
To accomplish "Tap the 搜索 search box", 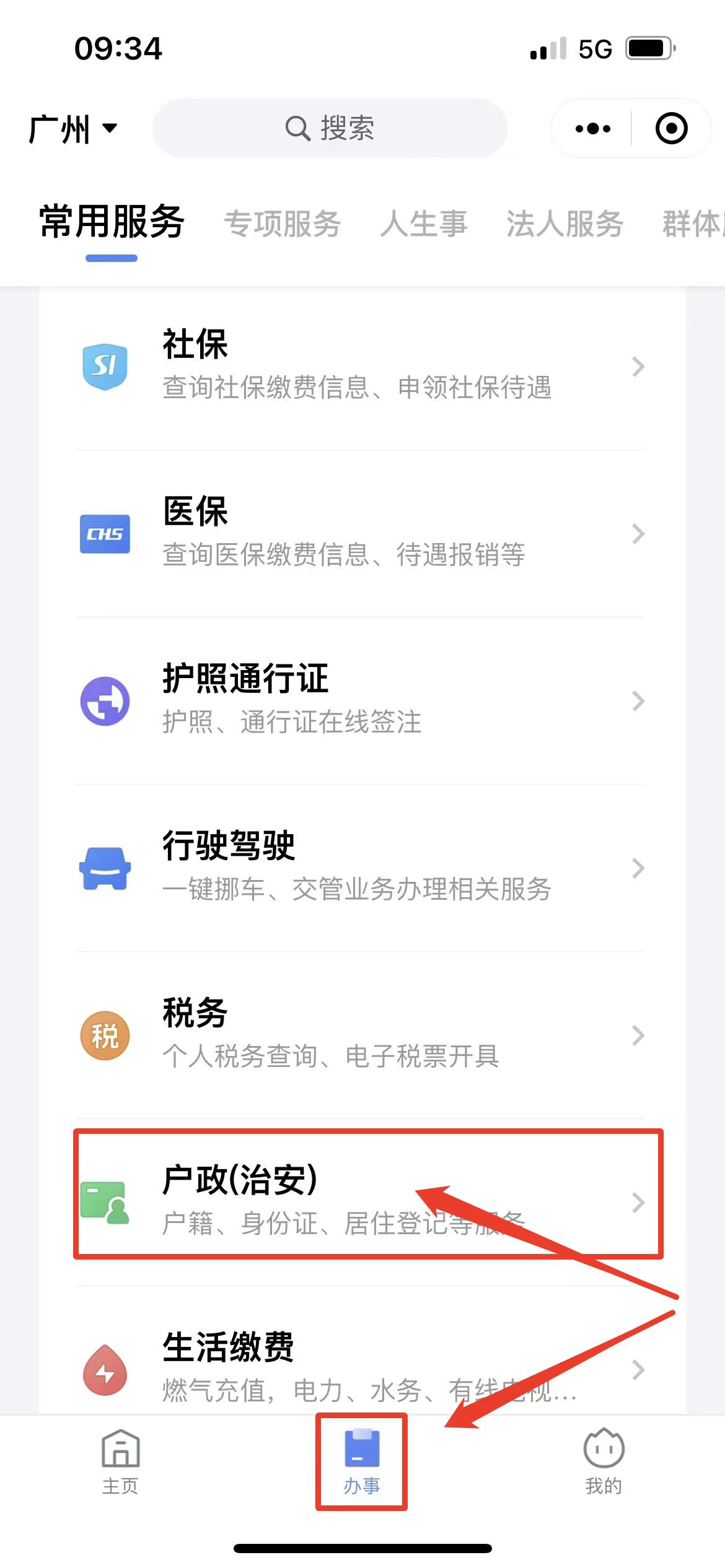I will pyautogui.click(x=330, y=129).
